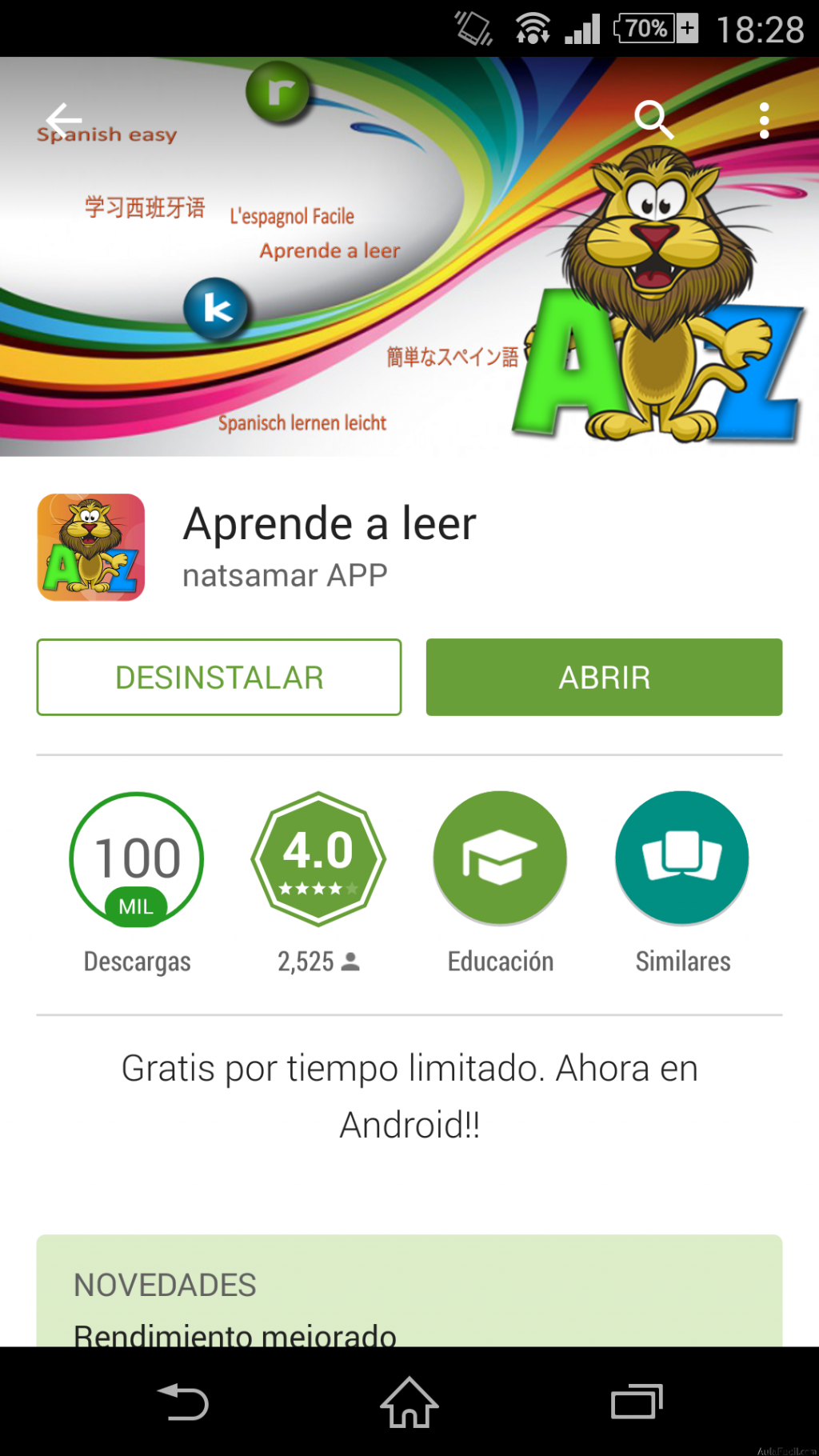Open the NOVEDADES section
Screen dimensions: 819x1456
pos(409,1290)
